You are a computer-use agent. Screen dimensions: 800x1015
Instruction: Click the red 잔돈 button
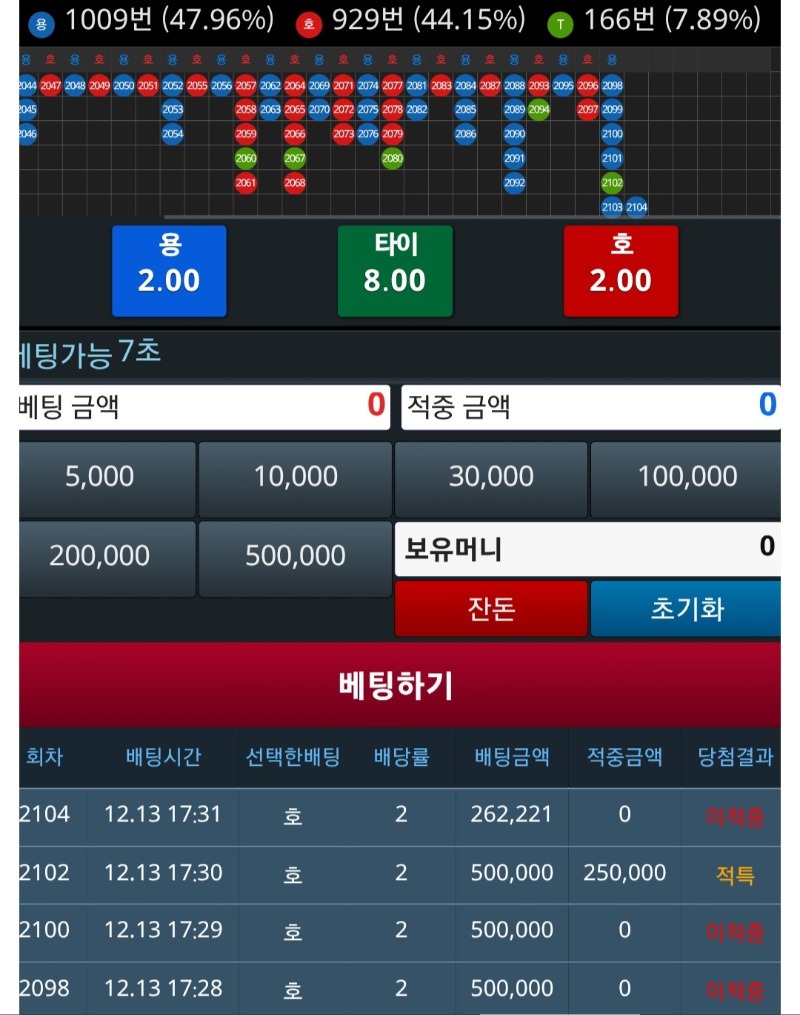click(491, 608)
